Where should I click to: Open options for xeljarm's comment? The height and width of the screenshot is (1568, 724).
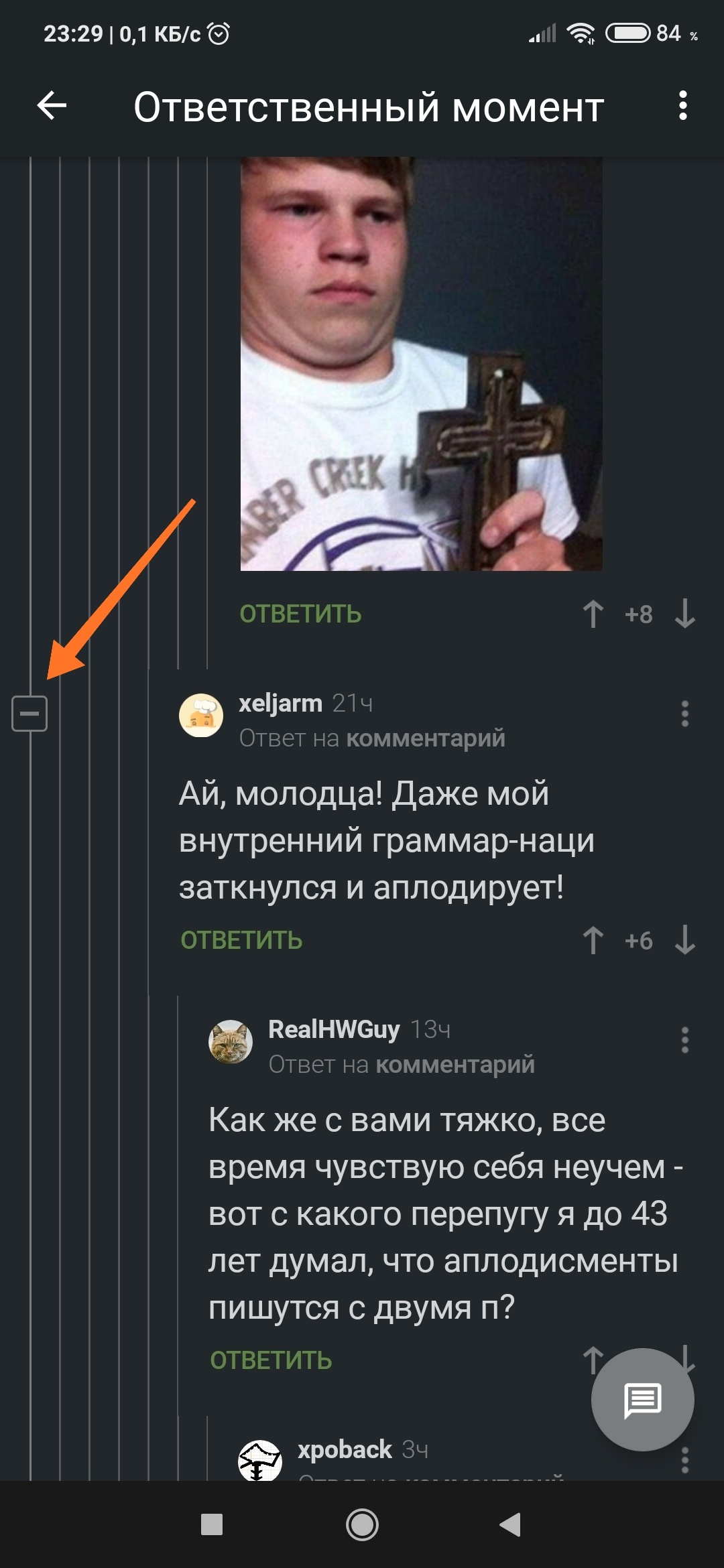[x=684, y=714]
